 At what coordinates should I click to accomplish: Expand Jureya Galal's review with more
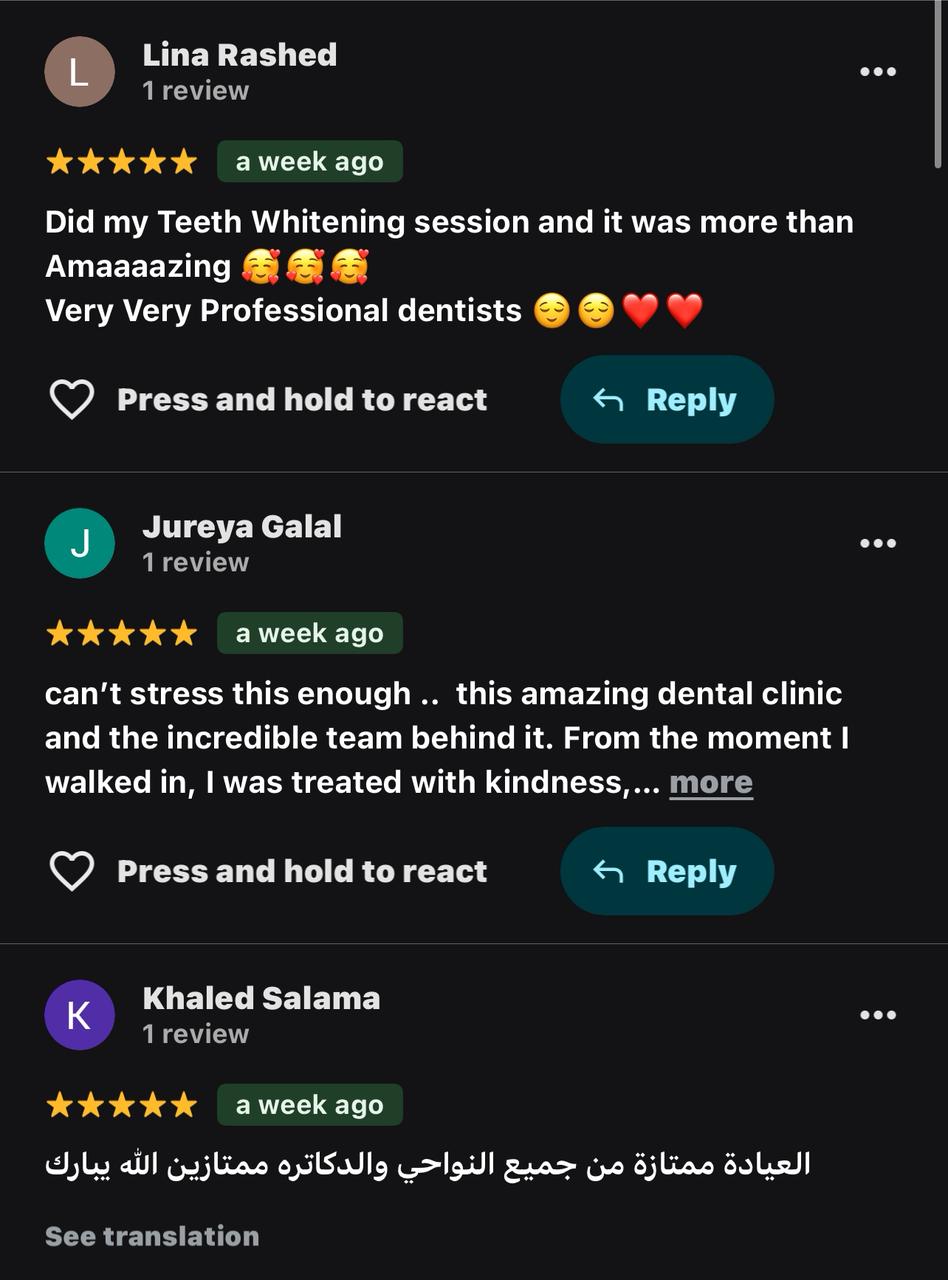pos(710,783)
